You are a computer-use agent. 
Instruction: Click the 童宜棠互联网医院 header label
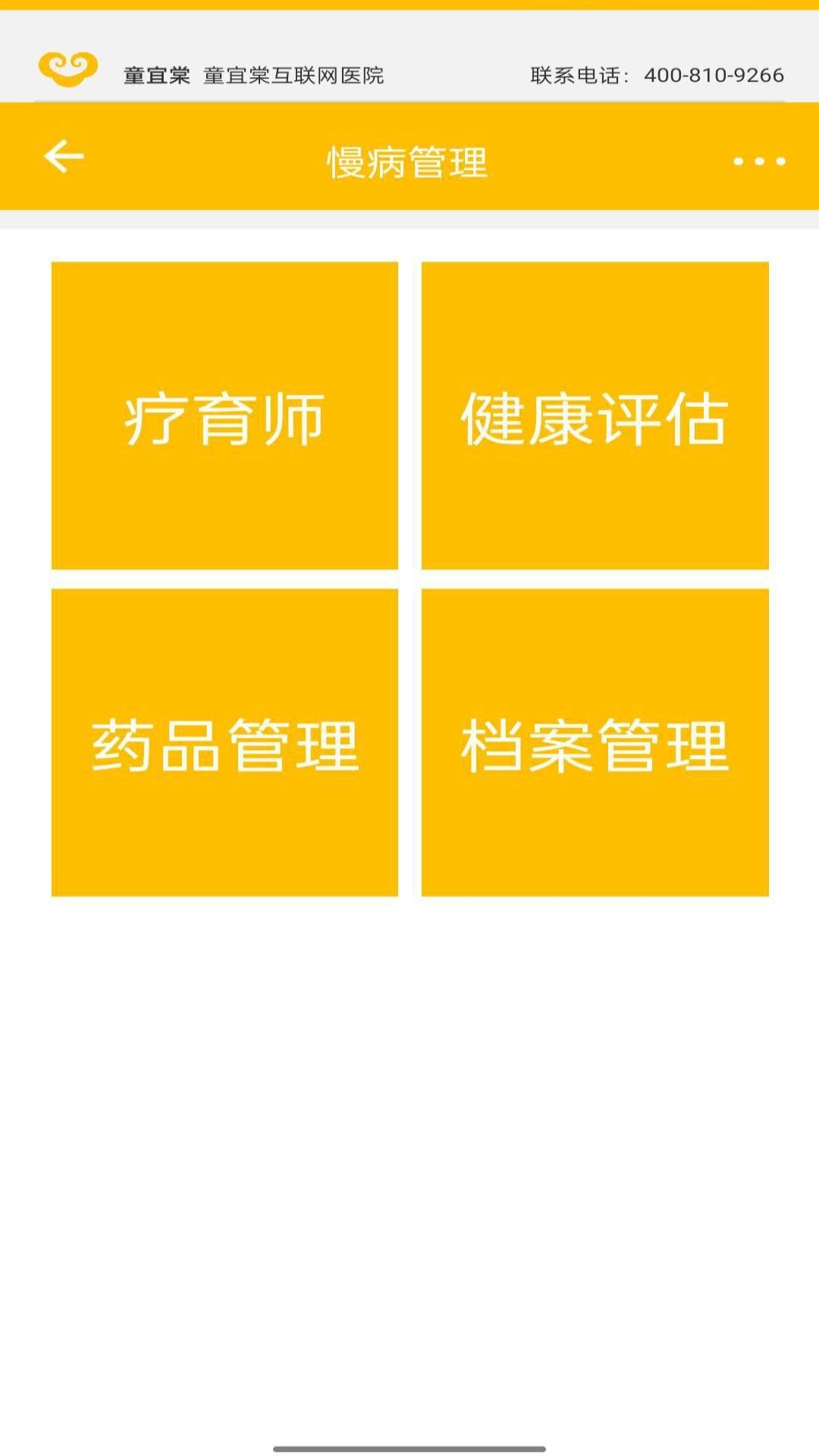(x=297, y=74)
